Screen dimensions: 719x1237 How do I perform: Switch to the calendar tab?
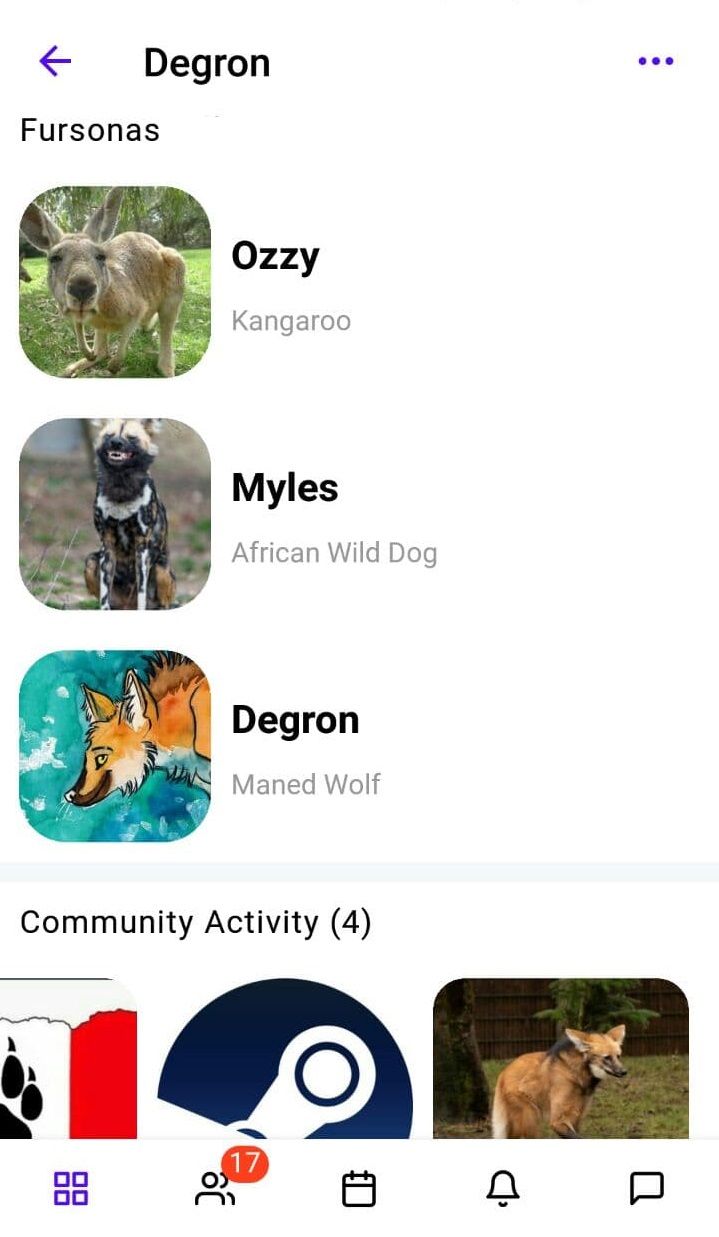pyautogui.click(x=359, y=1189)
